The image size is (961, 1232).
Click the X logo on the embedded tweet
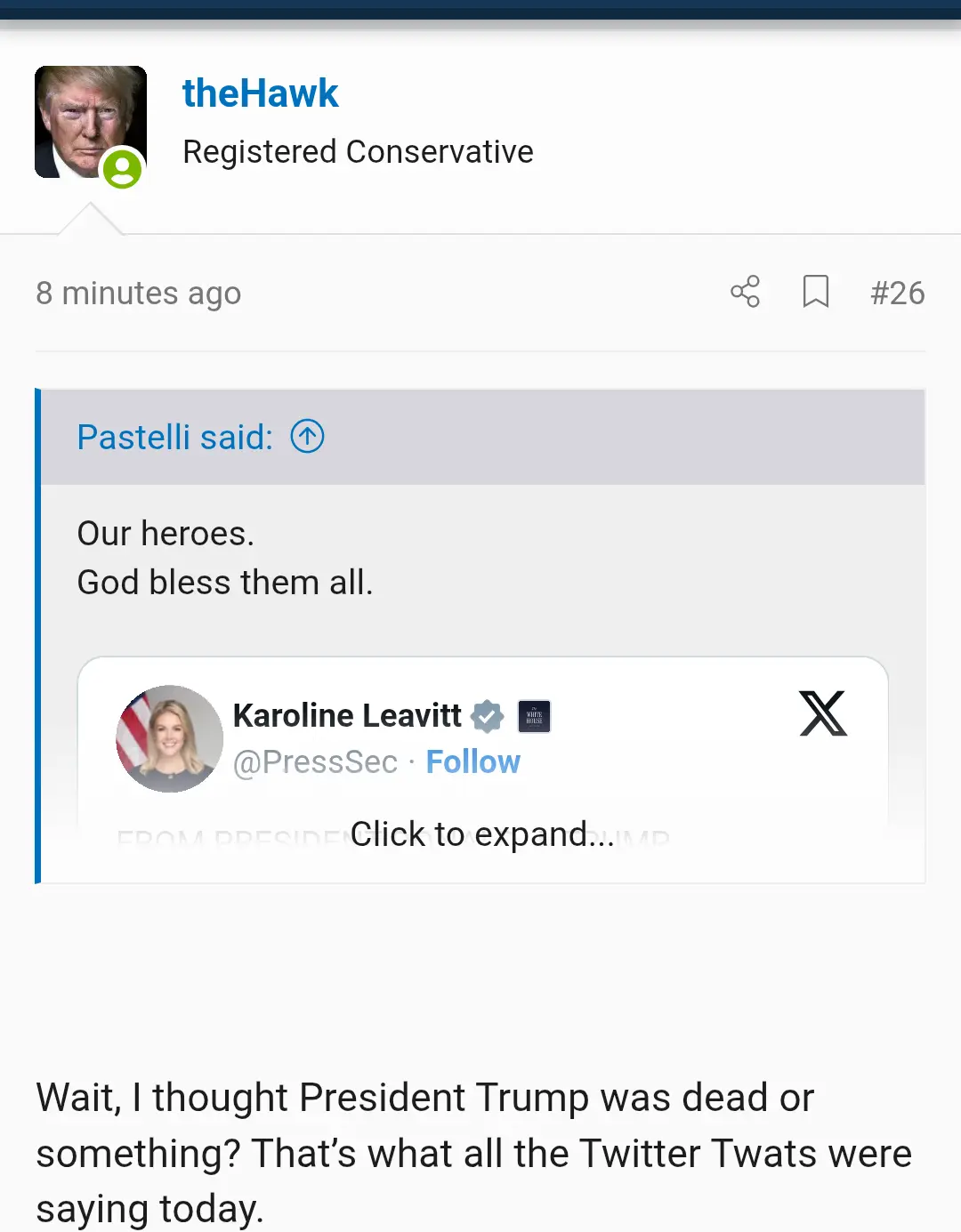pyautogui.click(x=824, y=713)
